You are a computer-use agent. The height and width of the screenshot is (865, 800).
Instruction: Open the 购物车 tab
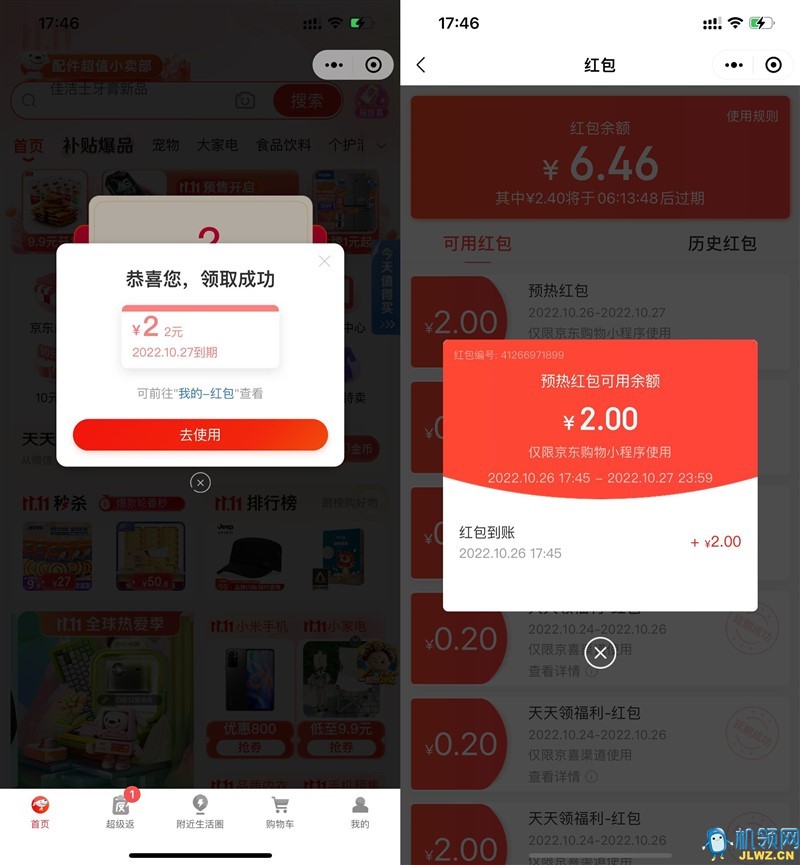pyautogui.click(x=280, y=811)
